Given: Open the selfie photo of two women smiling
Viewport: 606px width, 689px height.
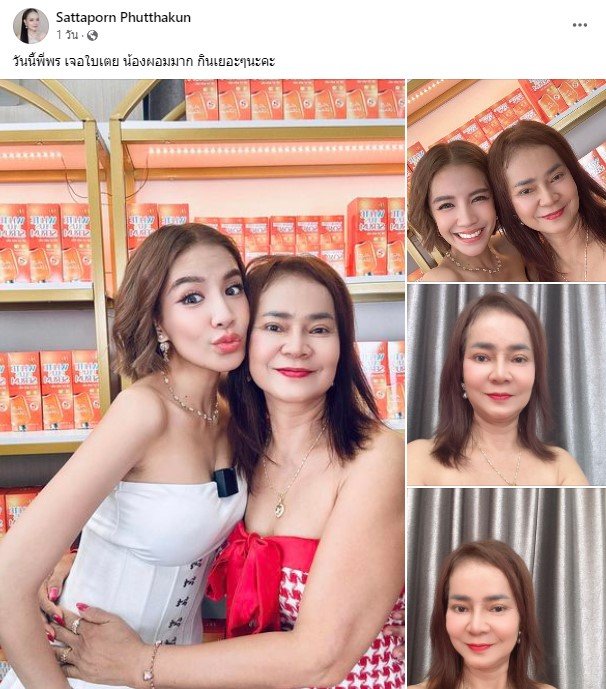Looking at the screenshot, I should pos(505,180).
